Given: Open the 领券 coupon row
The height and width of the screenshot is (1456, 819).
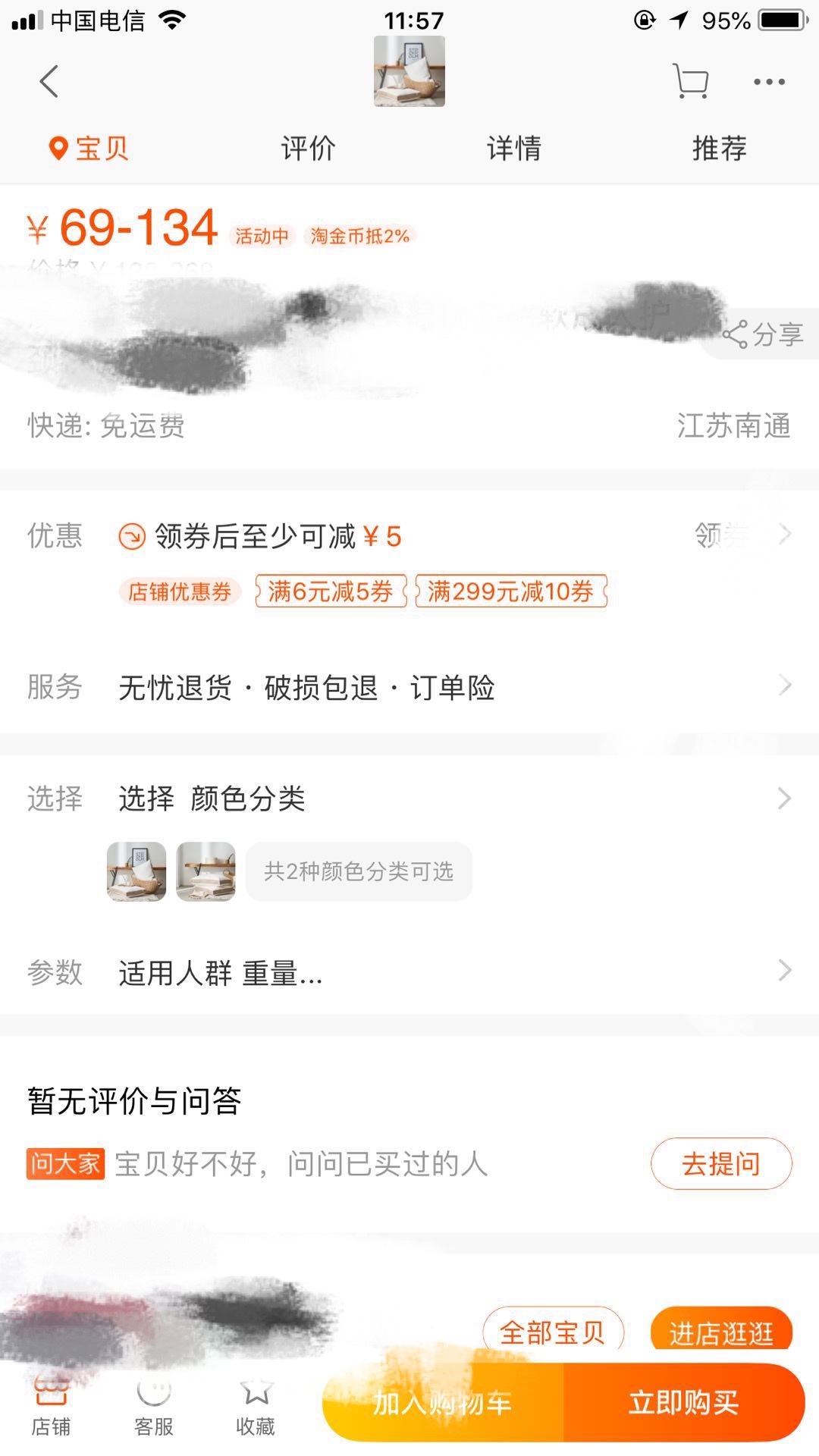Looking at the screenshot, I should (x=742, y=535).
